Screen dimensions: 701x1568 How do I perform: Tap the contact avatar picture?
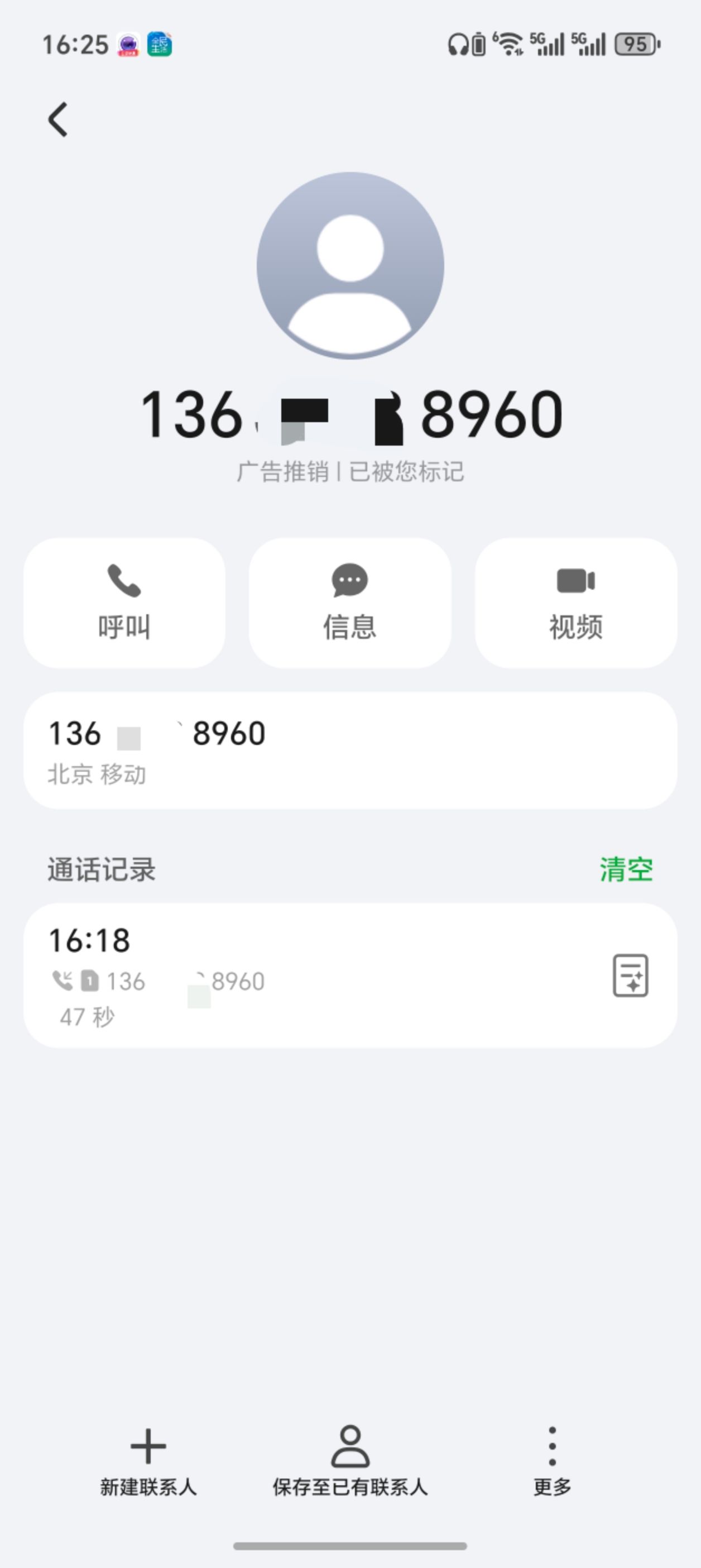[350, 265]
